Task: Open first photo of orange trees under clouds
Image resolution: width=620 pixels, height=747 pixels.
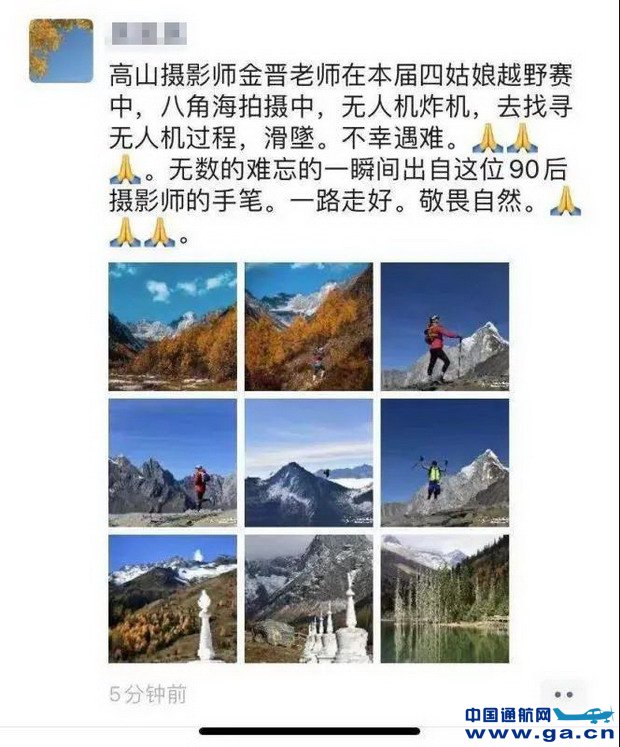Action: 173,326
